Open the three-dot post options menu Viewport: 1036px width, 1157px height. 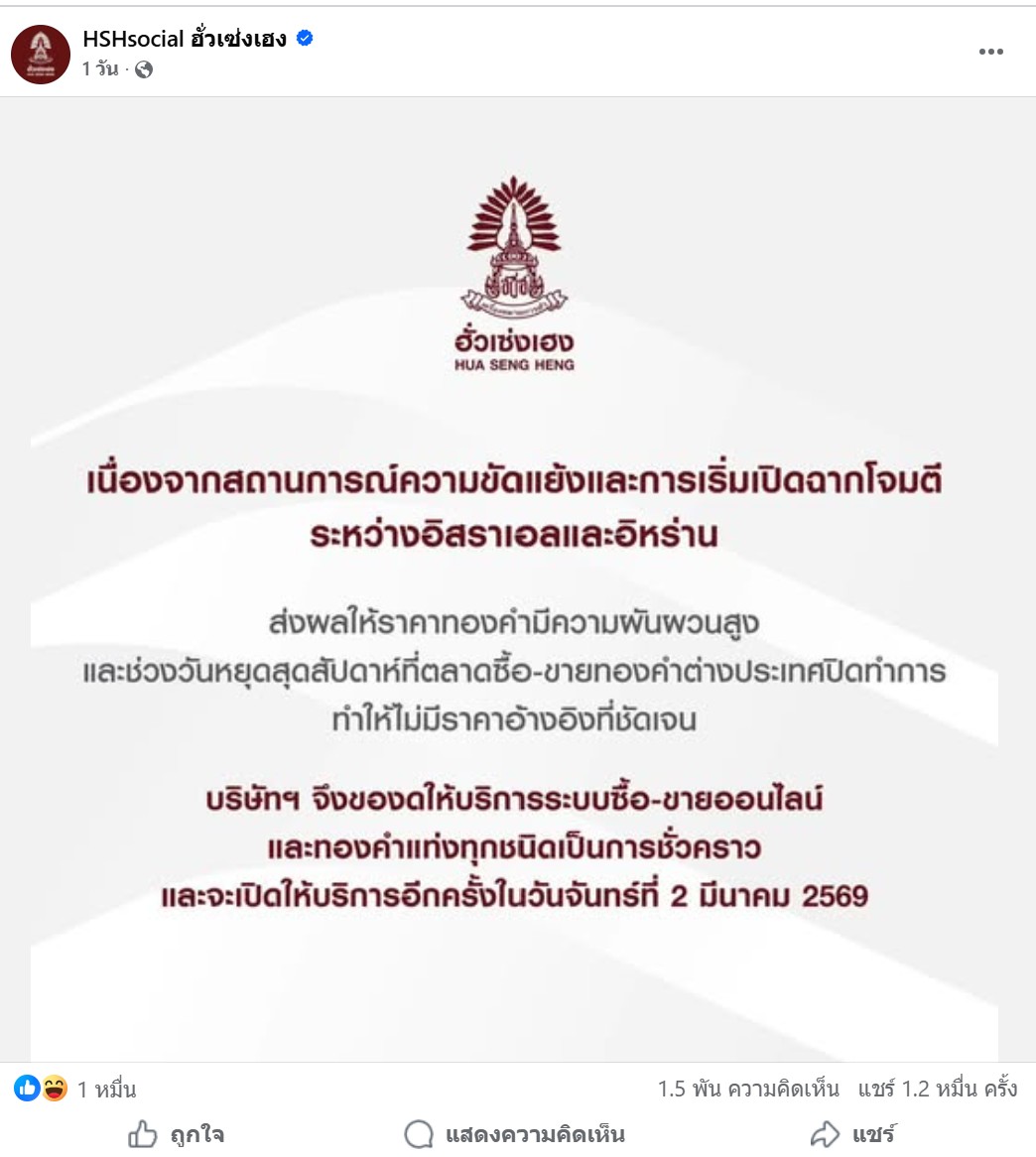coord(988,50)
